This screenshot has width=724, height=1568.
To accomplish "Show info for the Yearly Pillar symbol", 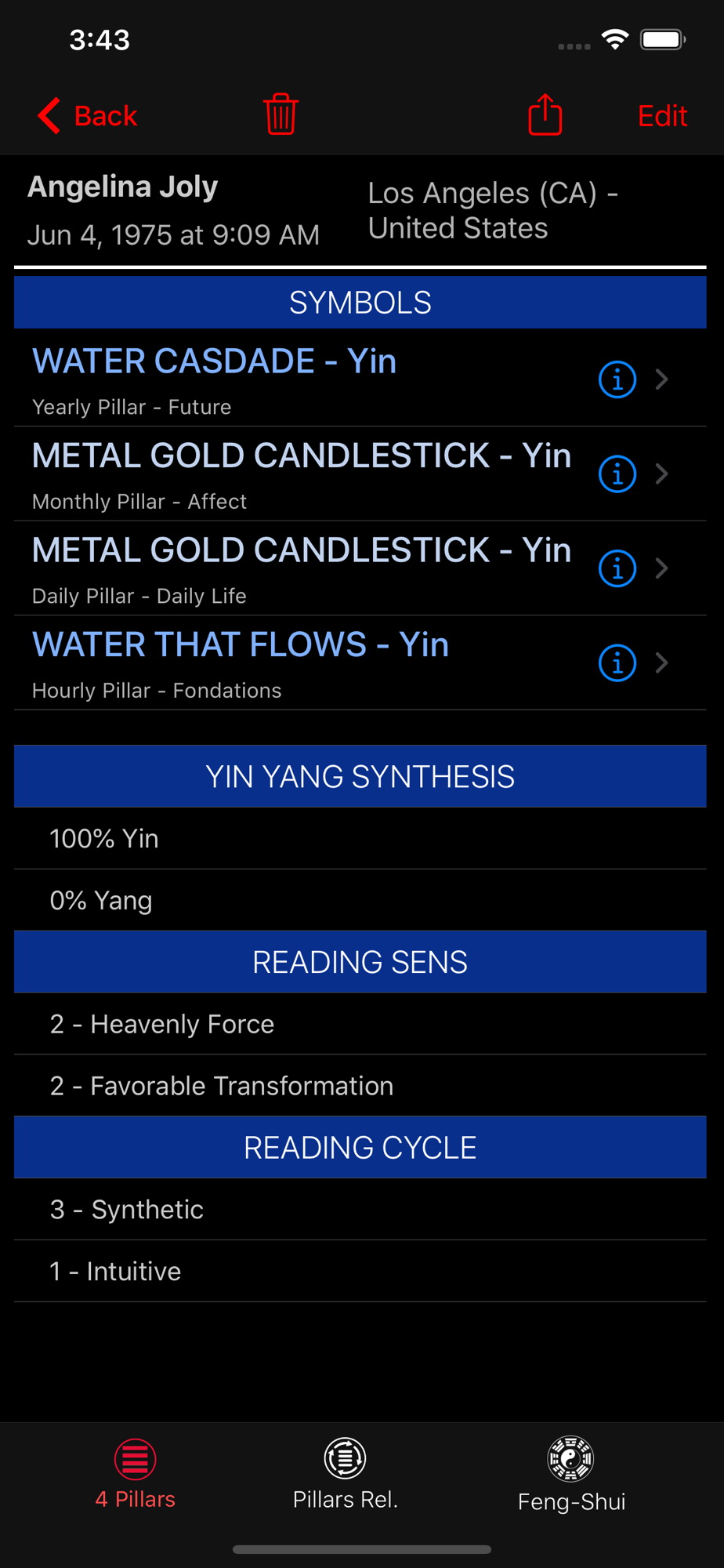I will coord(617,380).
